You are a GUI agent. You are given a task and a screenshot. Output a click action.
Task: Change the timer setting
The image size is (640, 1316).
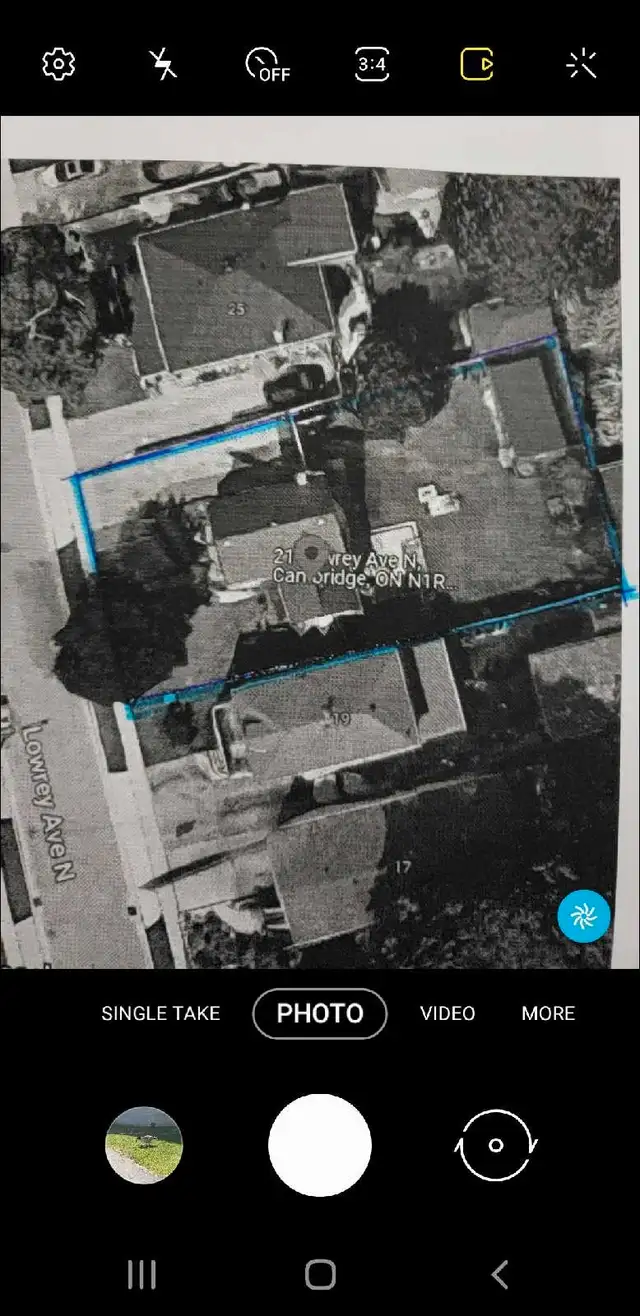point(267,65)
